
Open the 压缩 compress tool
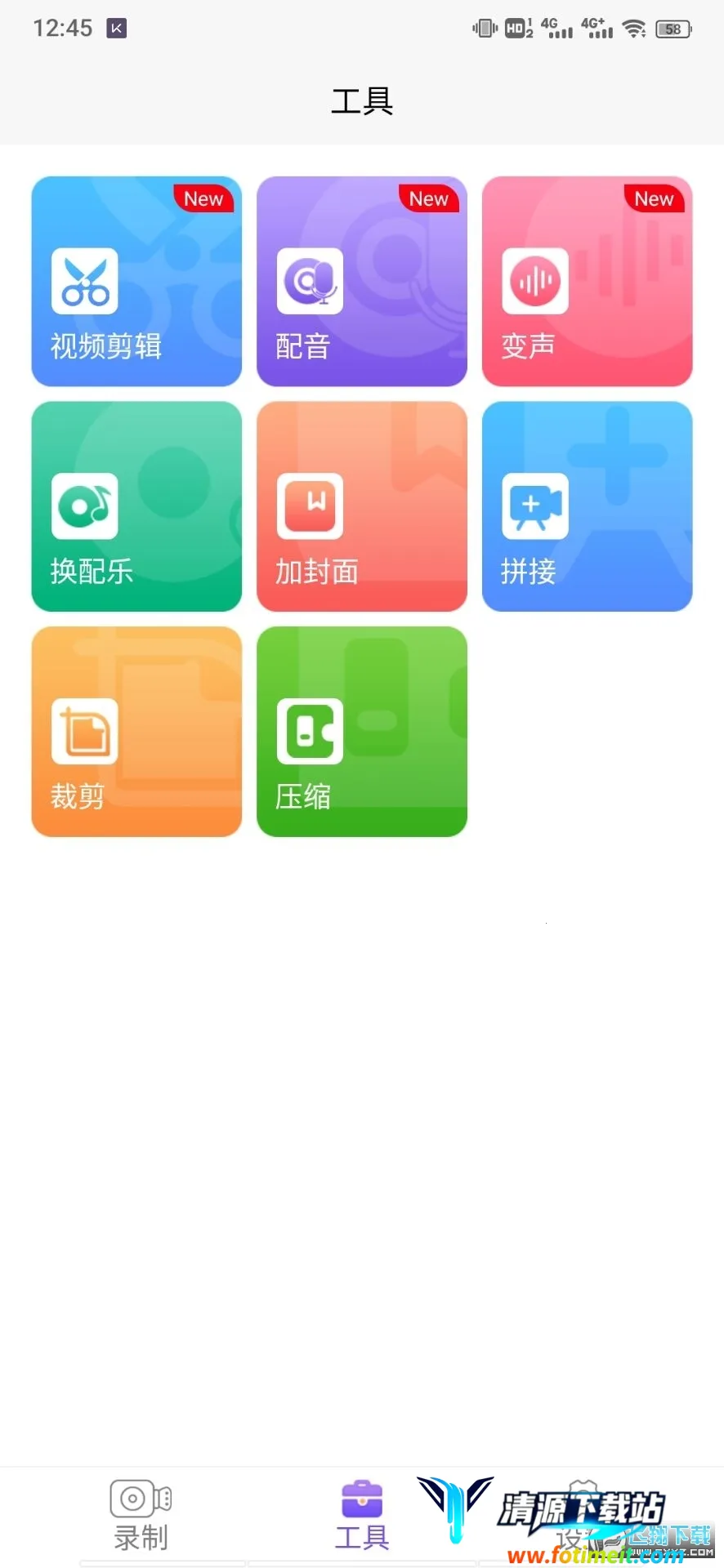(x=362, y=732)
